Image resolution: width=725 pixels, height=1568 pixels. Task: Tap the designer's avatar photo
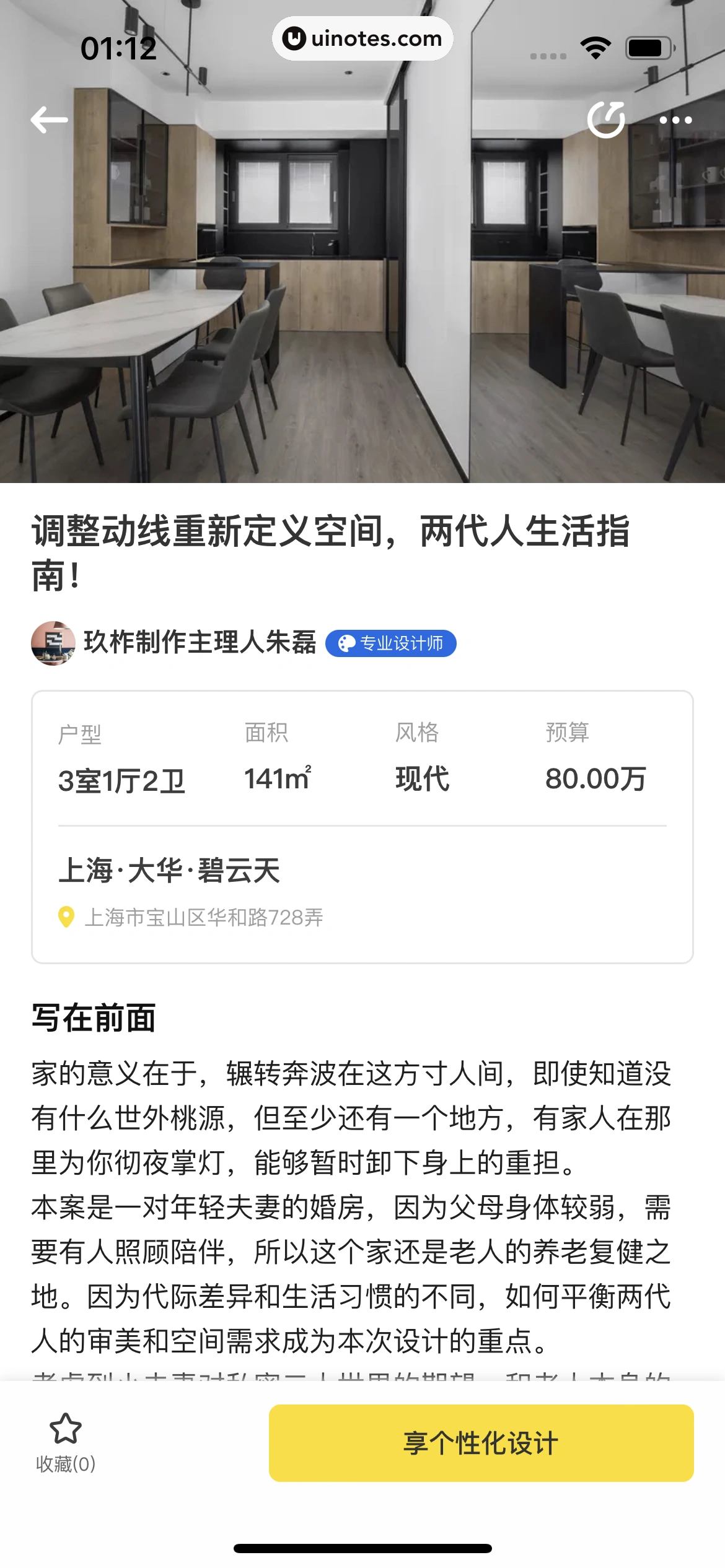point(53,644)
